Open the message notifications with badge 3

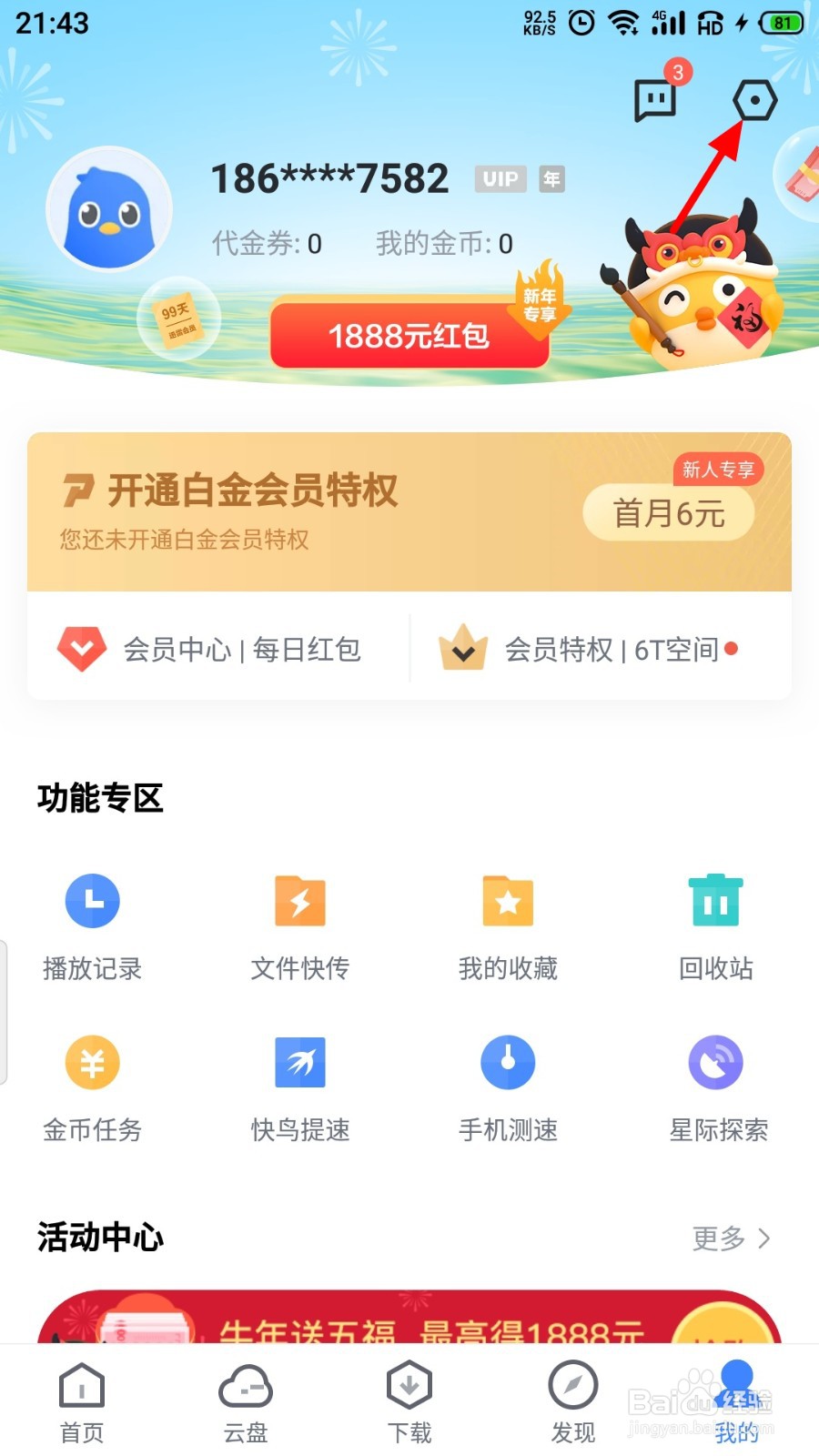click(x=655, y=100)
